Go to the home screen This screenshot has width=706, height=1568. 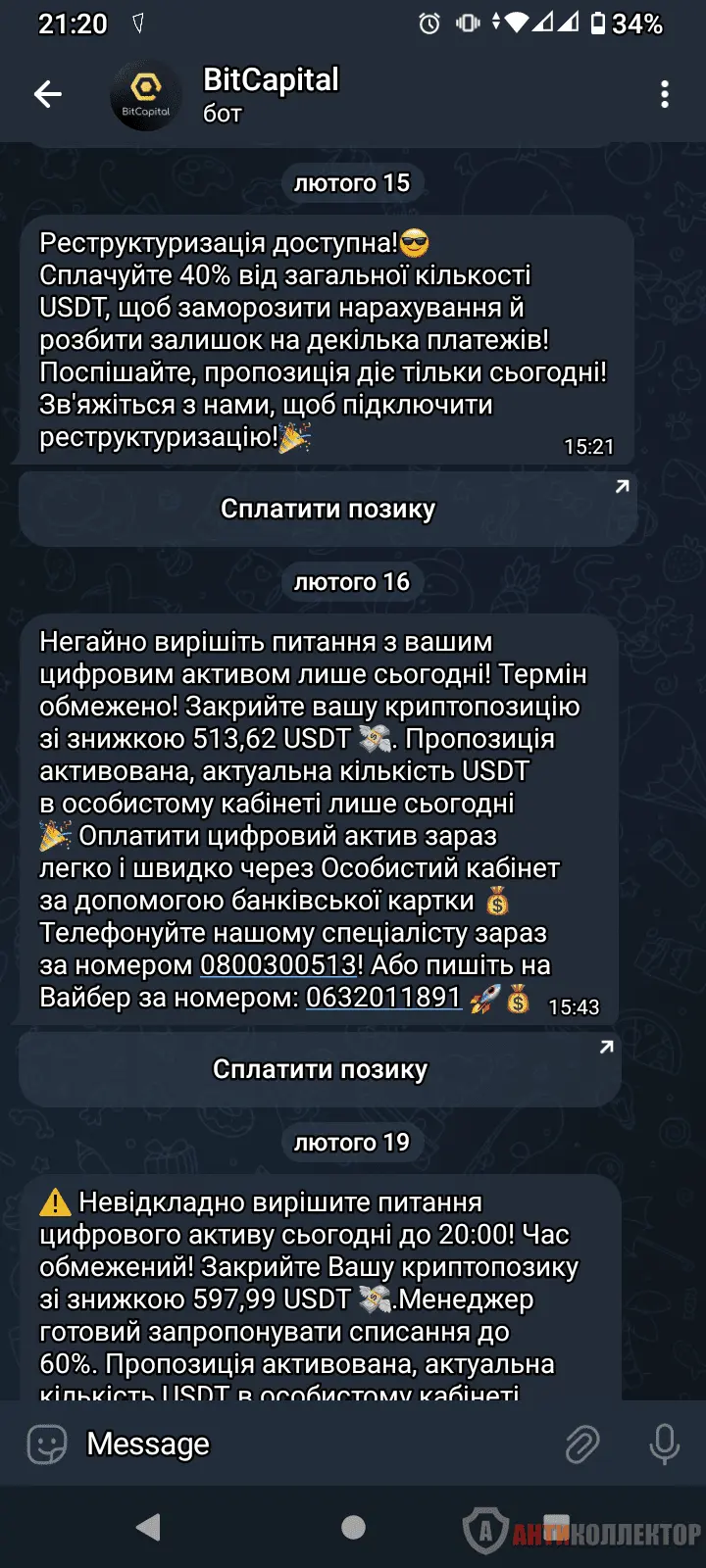pos(353,1527)
